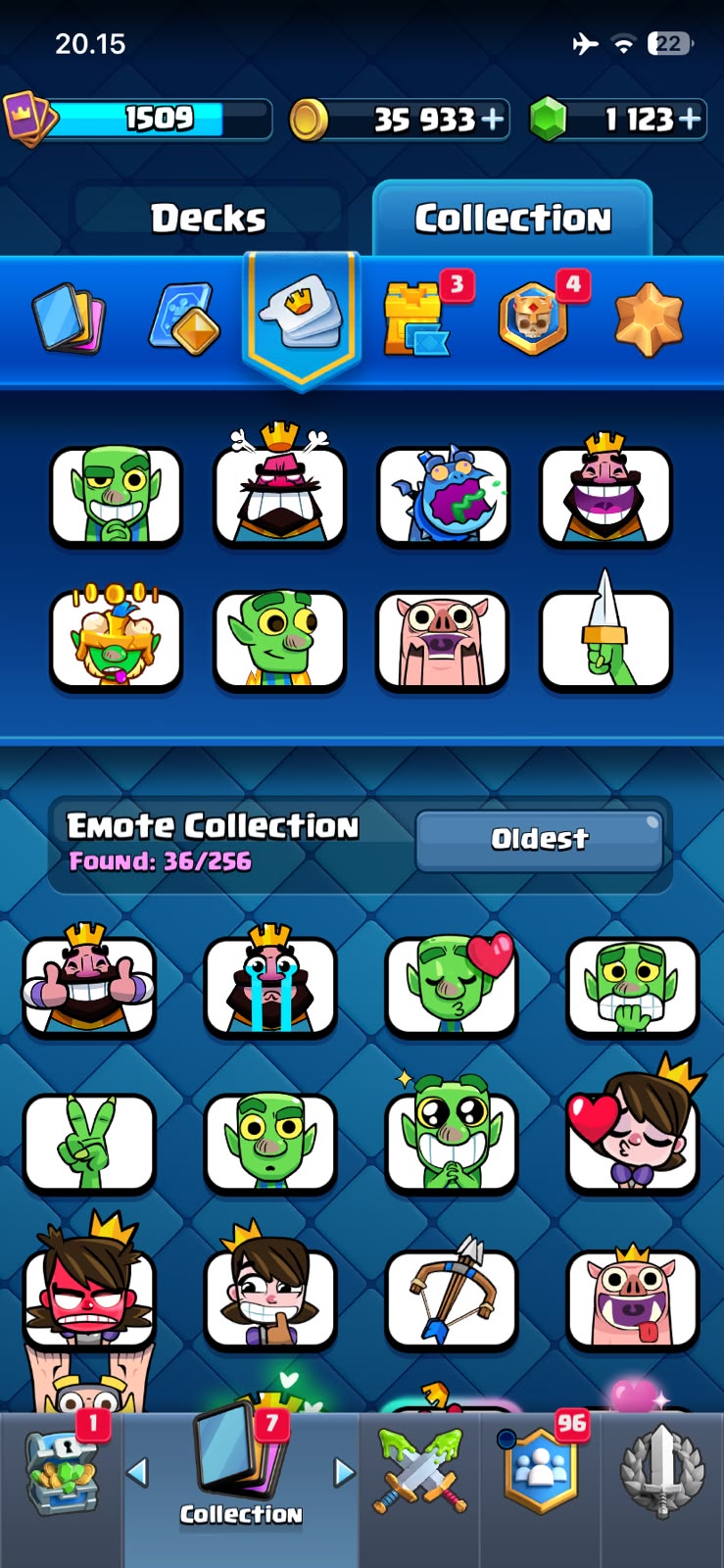
Task: Select the Princess blowing kiss emote
Action: click(x=633, y=1132)
